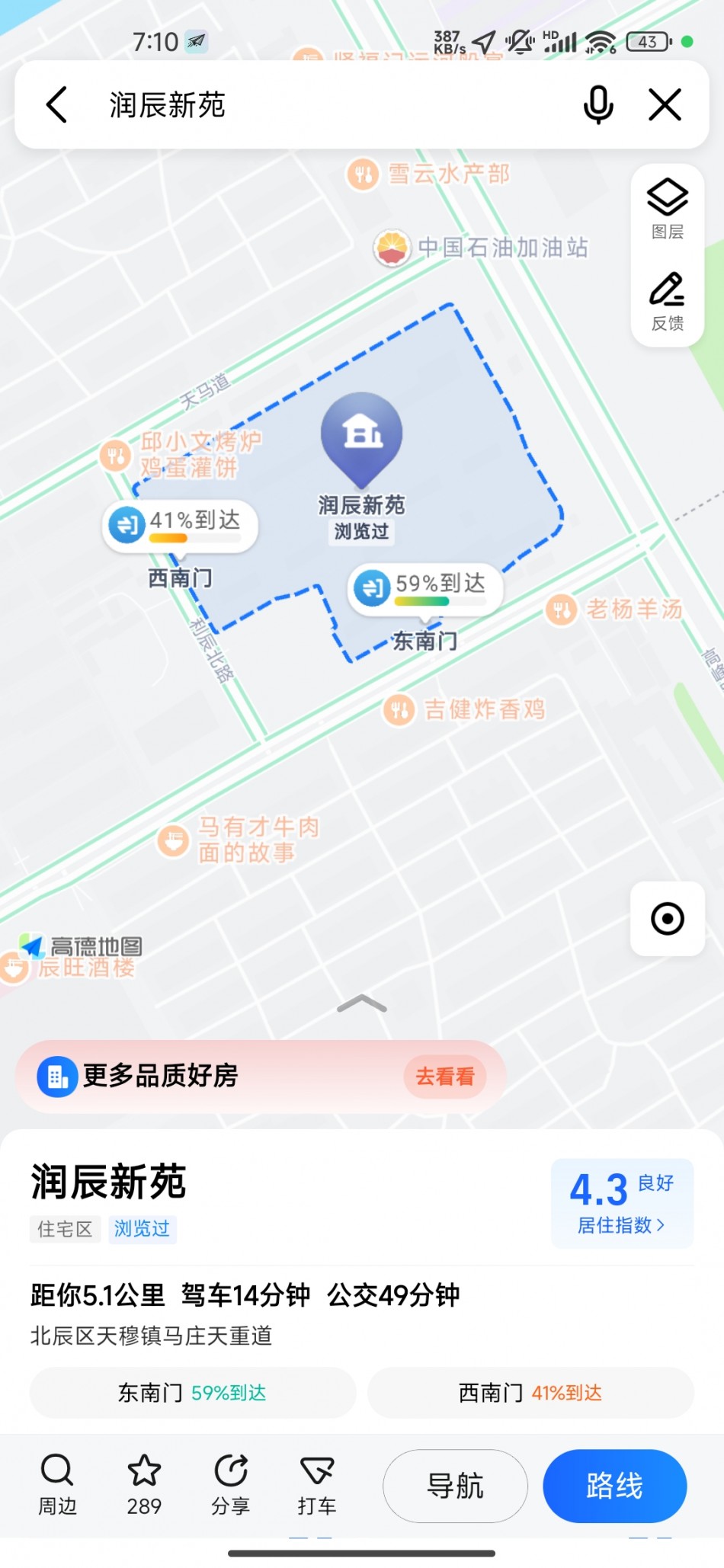Viewport: 724px width, 1568px height.
Task: Recenter map on my current location
Action: pyautogui.click(x=668, y=918)
